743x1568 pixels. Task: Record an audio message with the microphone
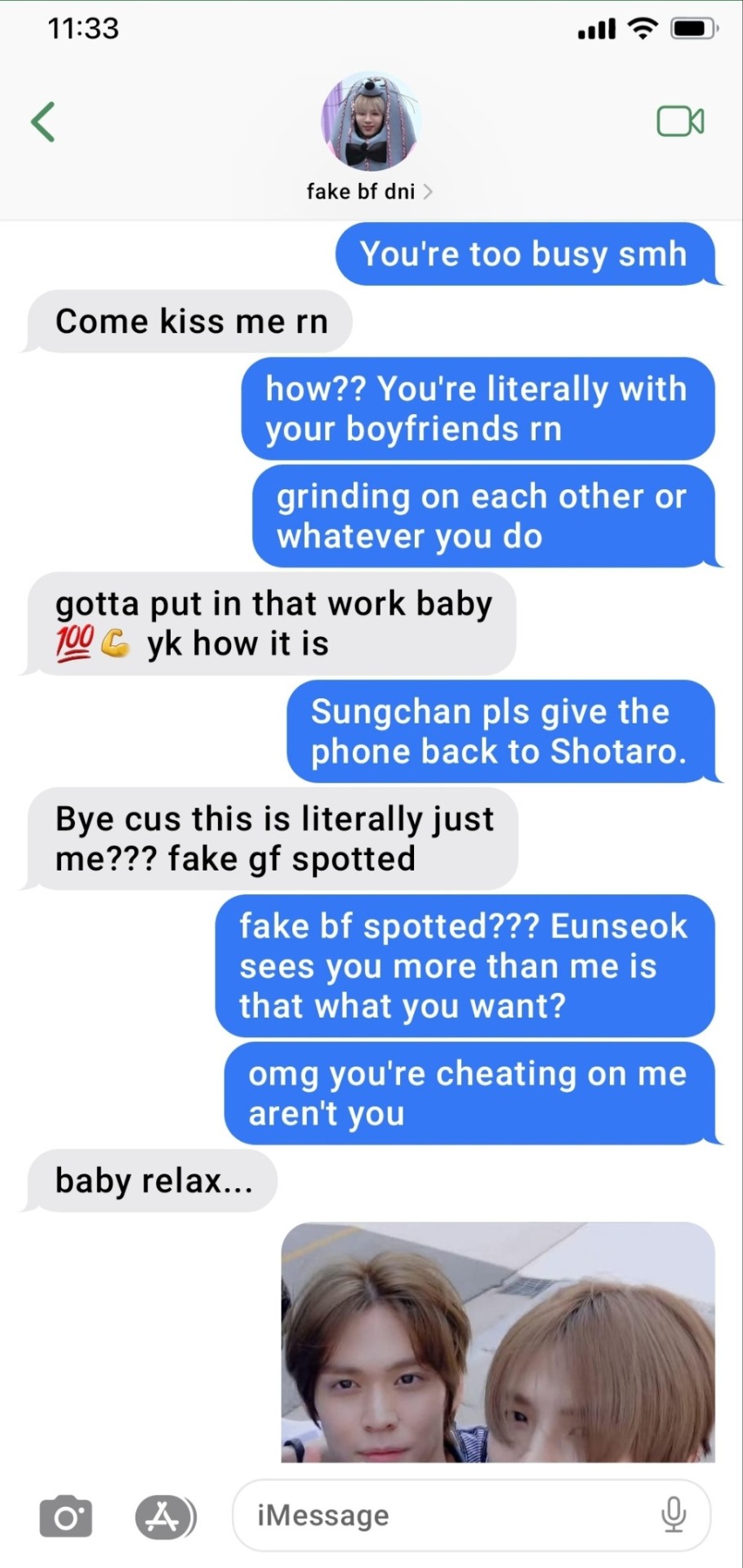click(673, 1515)
